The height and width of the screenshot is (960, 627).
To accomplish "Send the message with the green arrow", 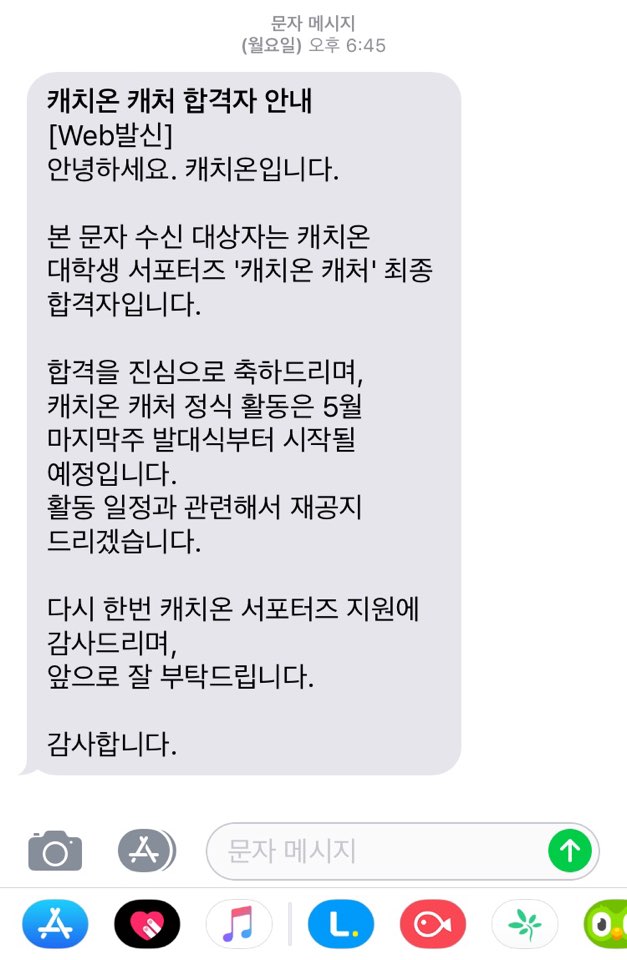I will pyautogui.click(x=570, y=851).
